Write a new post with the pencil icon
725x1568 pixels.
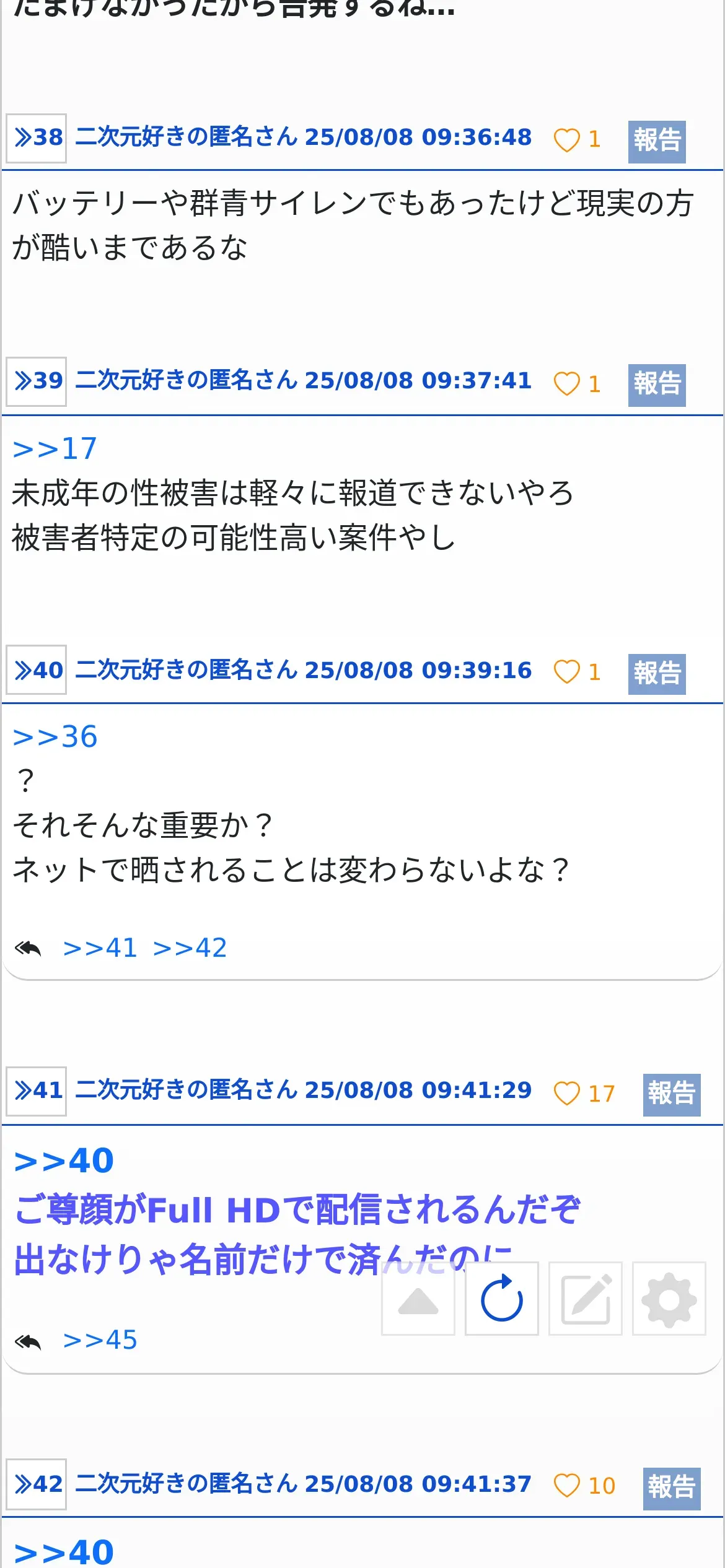(586, 1299)
